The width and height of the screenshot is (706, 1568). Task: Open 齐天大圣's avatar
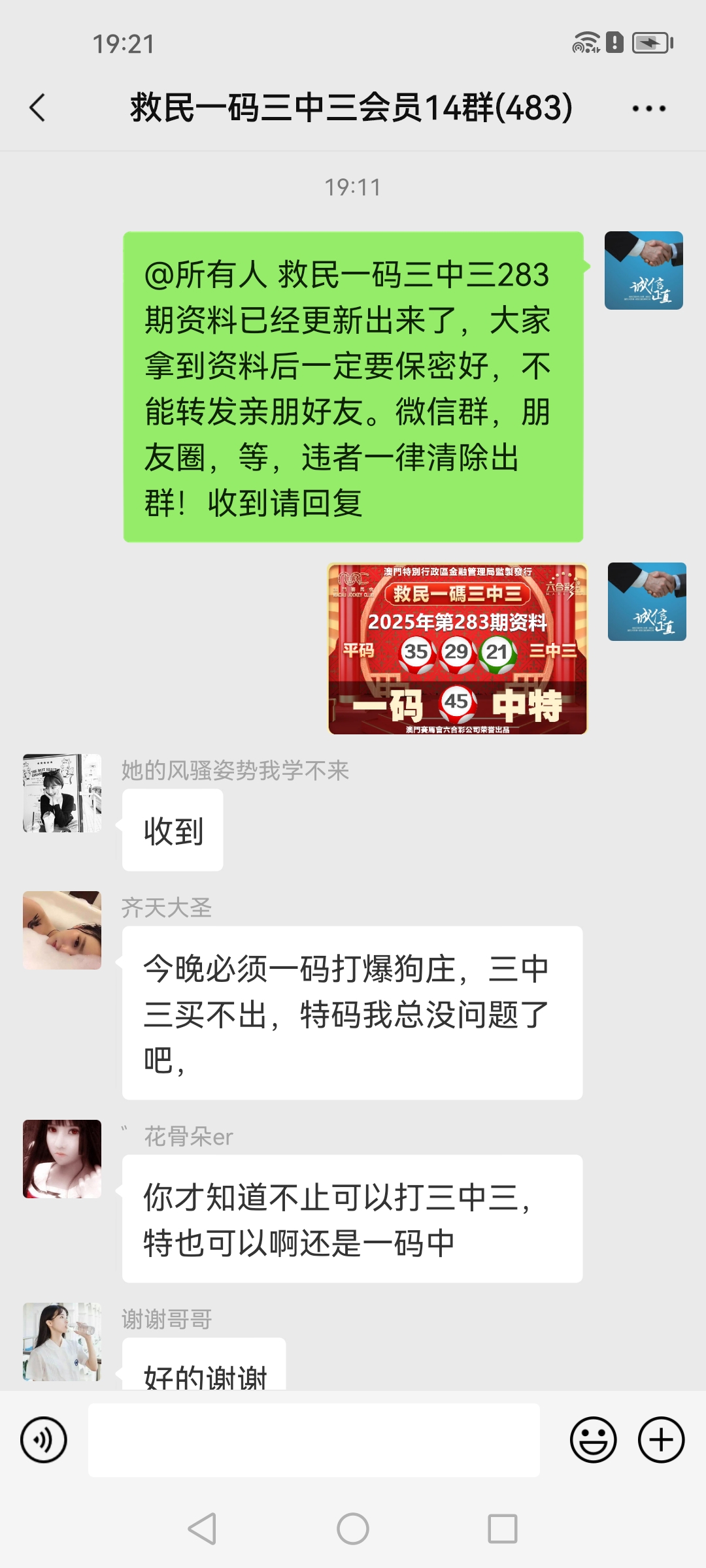point(62,930)
